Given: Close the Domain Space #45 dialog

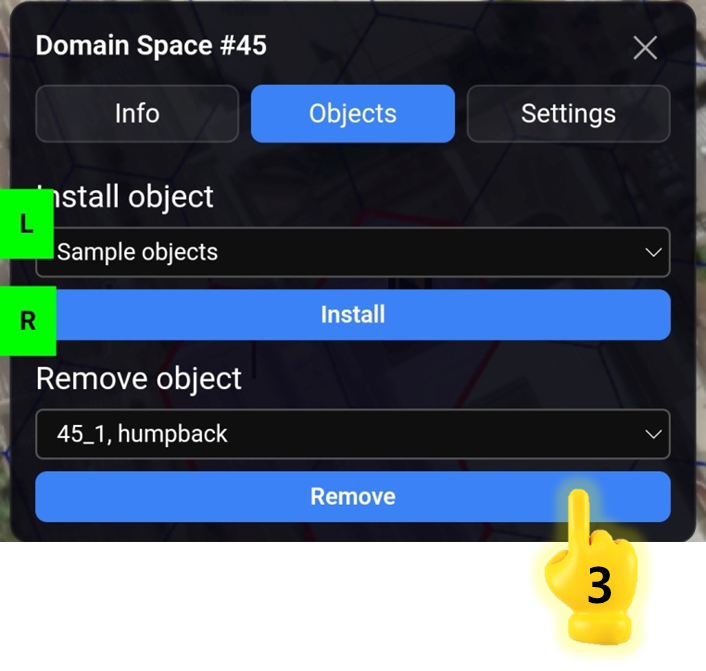Looking at the screenshot, I should [645, 47].
